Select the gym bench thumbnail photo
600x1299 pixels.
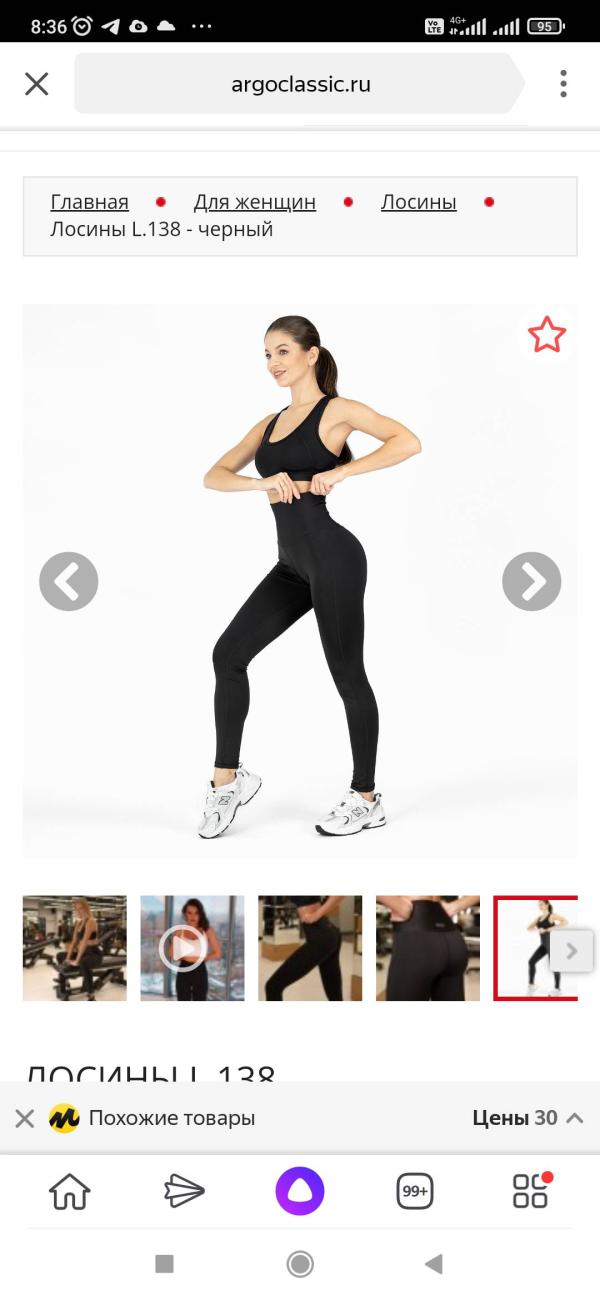pyautogui.click(x=75, y=948)
